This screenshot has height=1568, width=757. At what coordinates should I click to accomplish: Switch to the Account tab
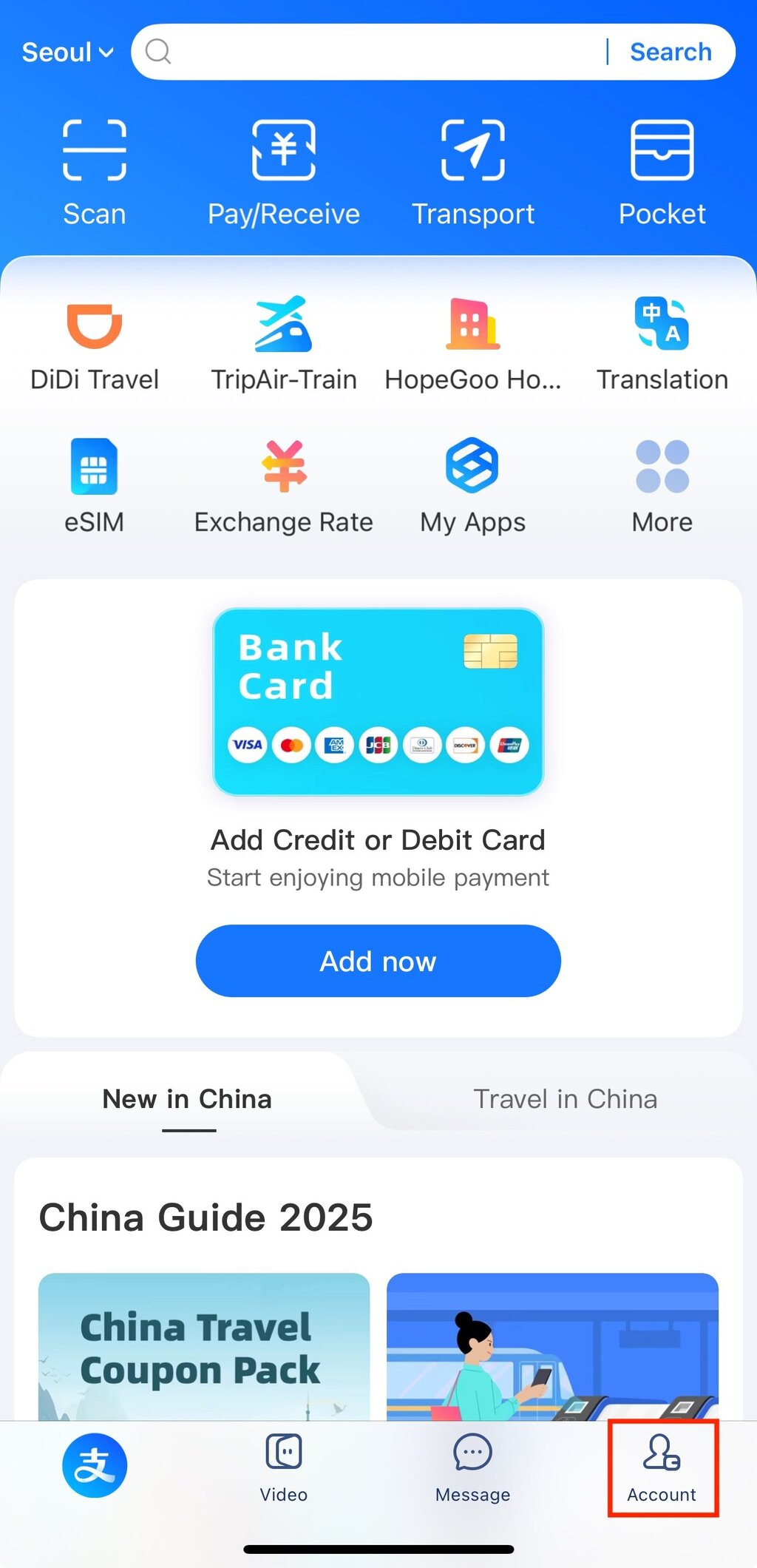pyautogui.click(x=662, y=1468)
